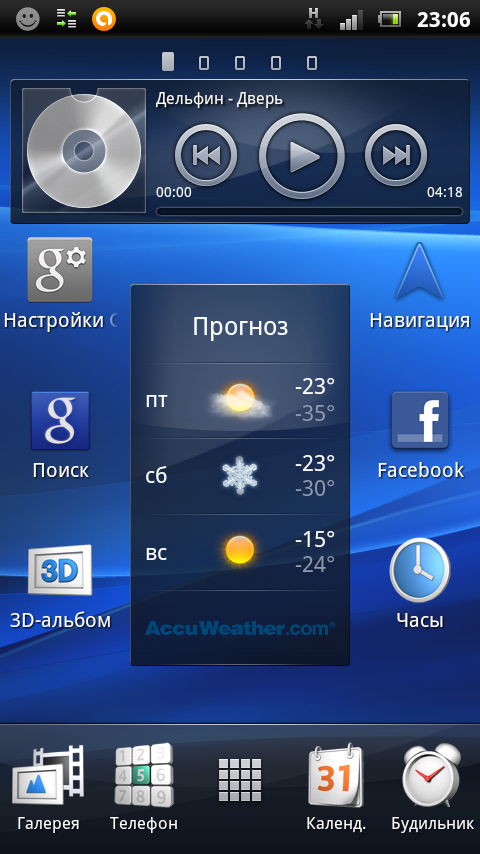480x854 pixels.
Task: Open Google Поиск
Action: [x=60, y=436]
